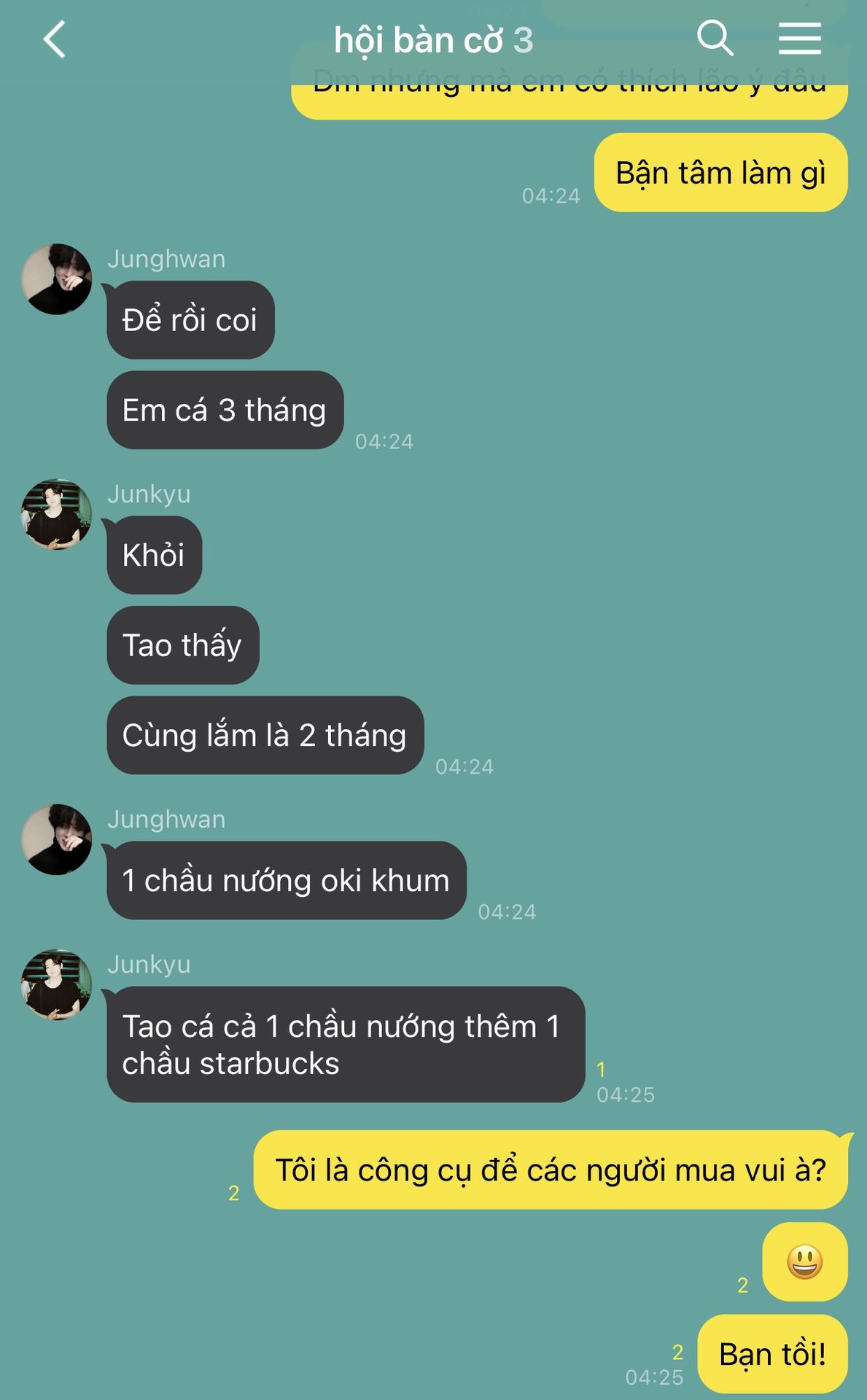Viewport: 867px width, 1400px height.
Task: Go back from the group chat
Action: 55,39
